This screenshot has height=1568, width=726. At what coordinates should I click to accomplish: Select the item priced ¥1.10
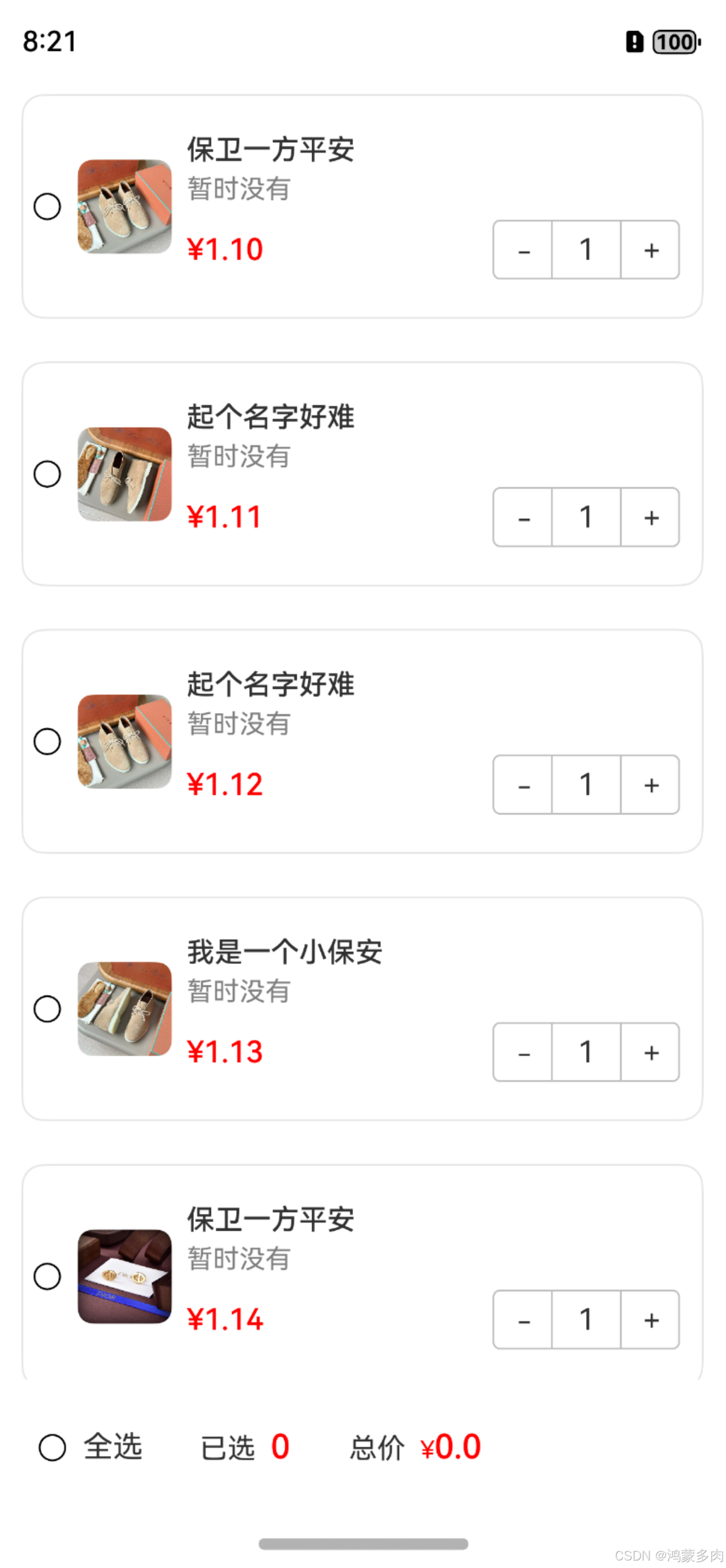[47, 206]
